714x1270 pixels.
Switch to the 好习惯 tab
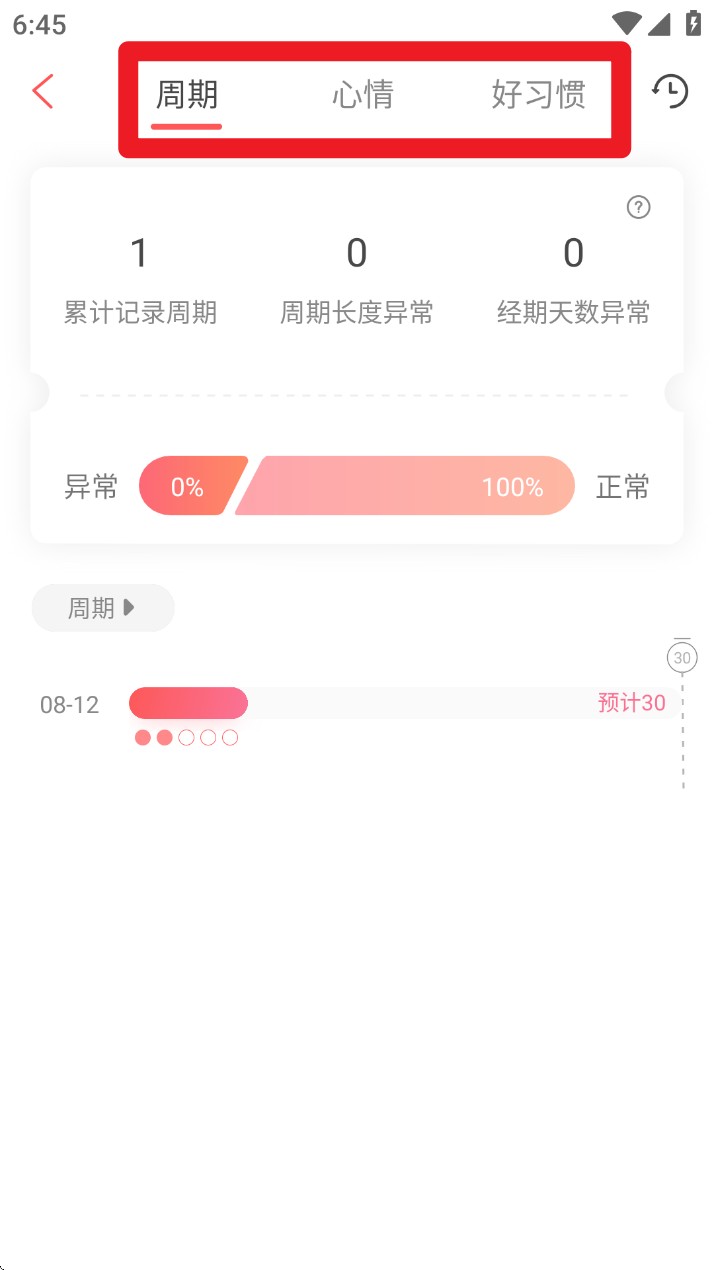538,96
